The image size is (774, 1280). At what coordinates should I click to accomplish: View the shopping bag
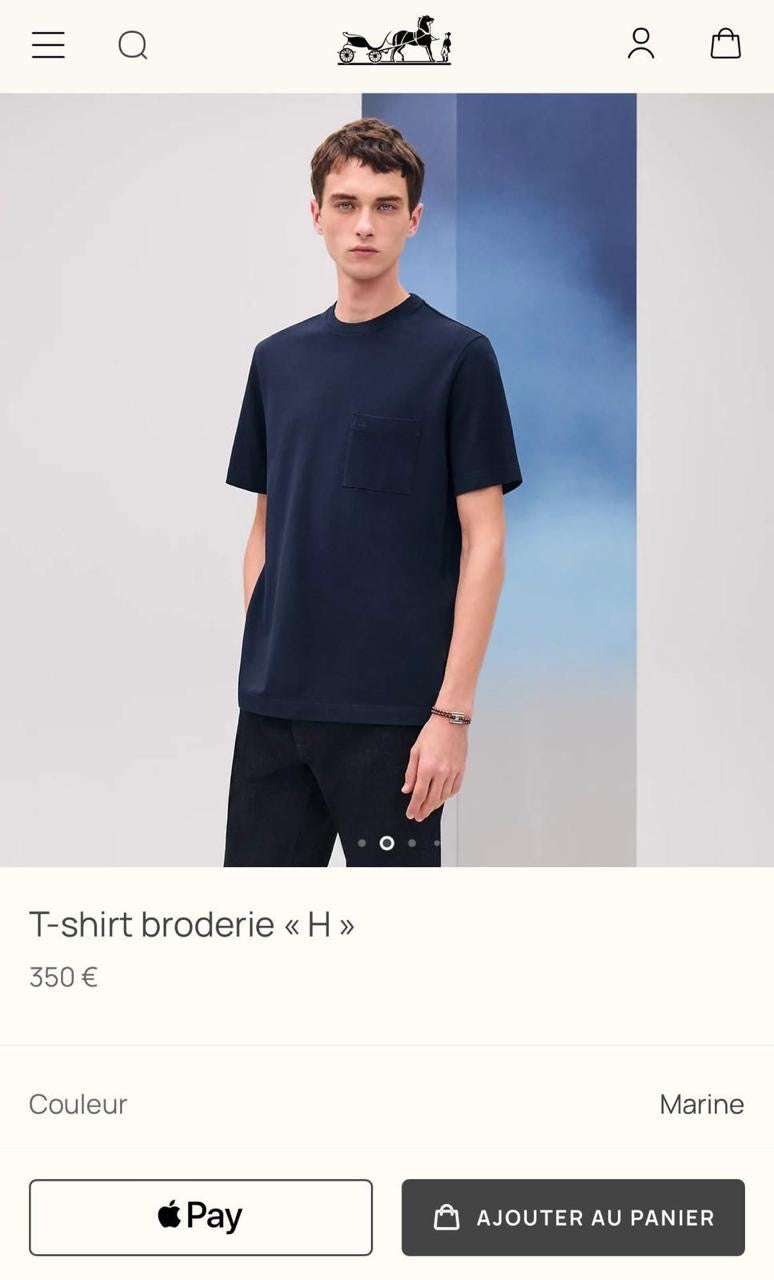tap(726, 44)
